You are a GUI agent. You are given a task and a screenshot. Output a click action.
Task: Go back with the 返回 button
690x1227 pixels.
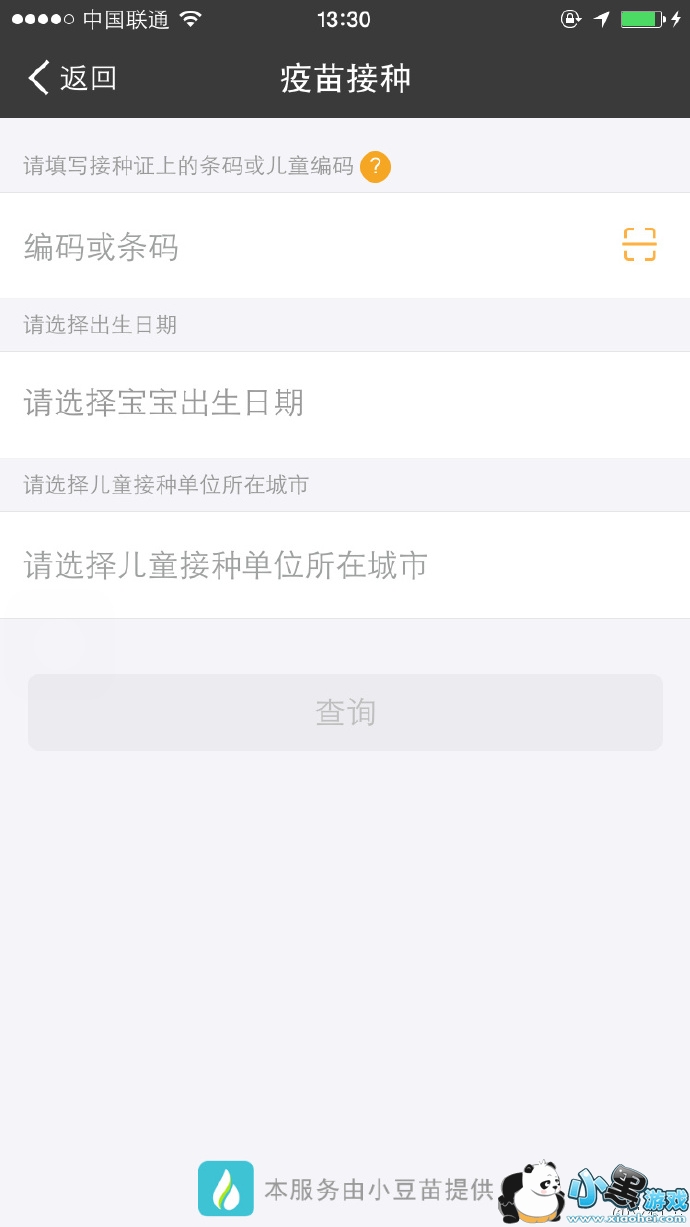[72, 78]
